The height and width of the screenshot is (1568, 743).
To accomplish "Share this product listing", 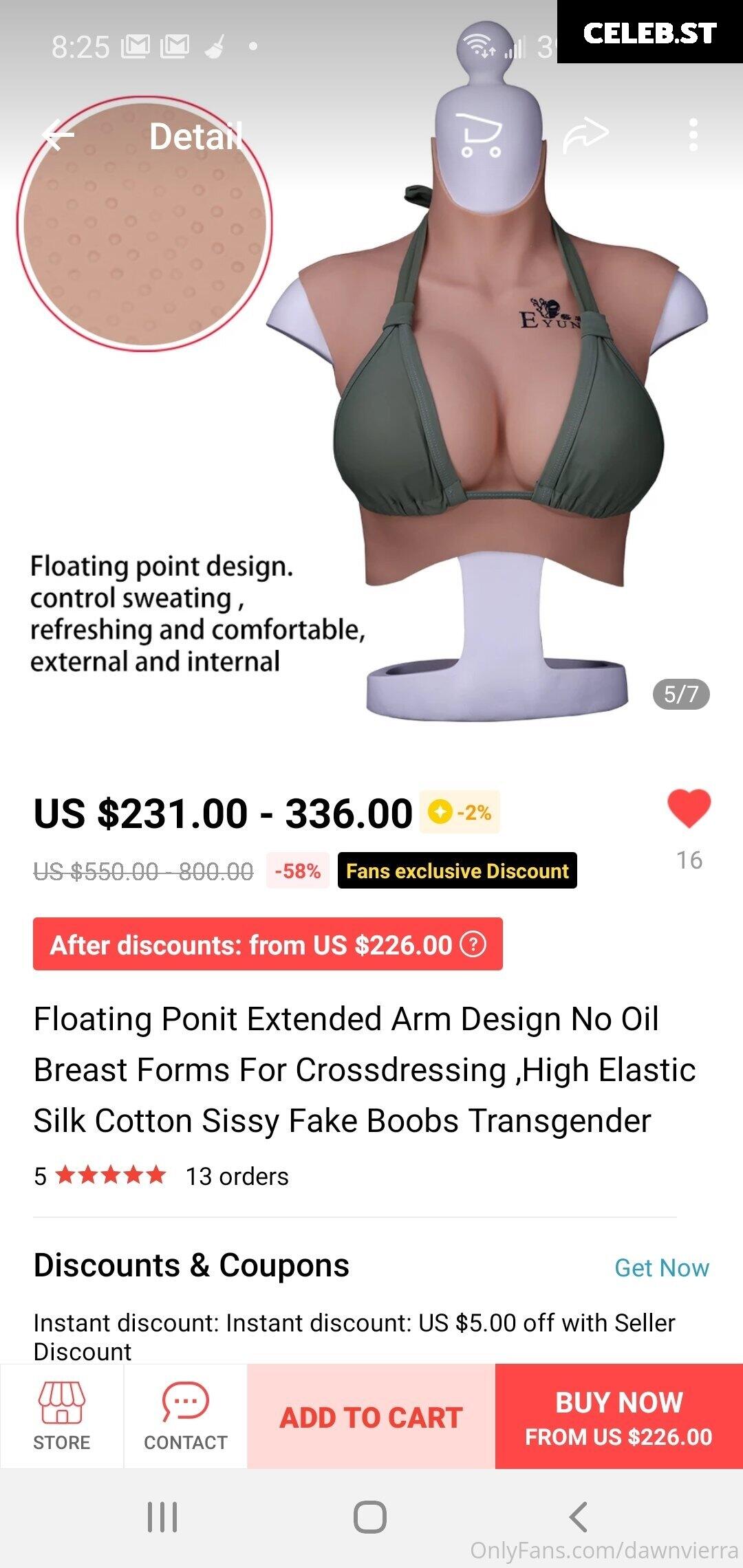I will point(585,135).
